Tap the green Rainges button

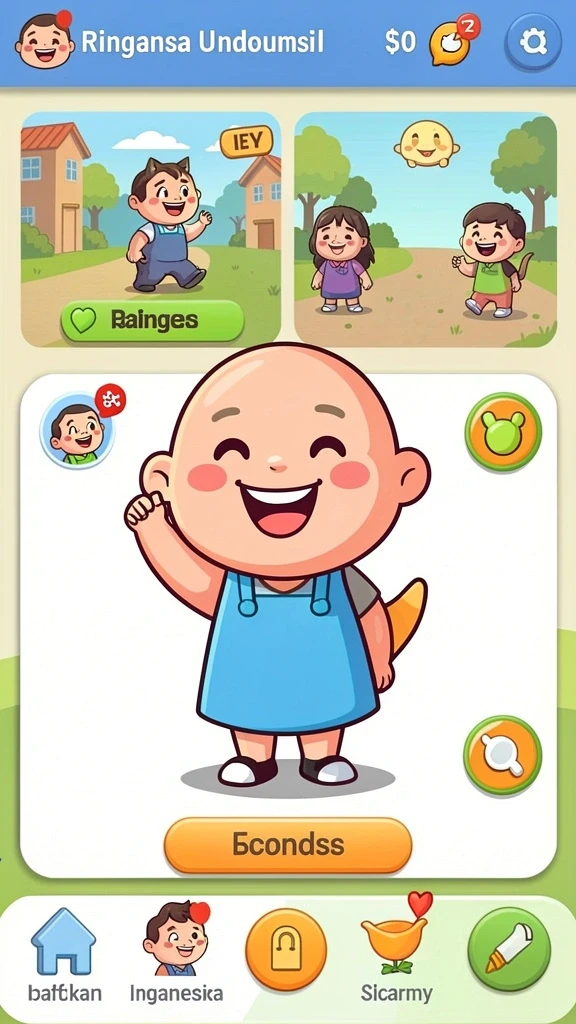point(152,320)
